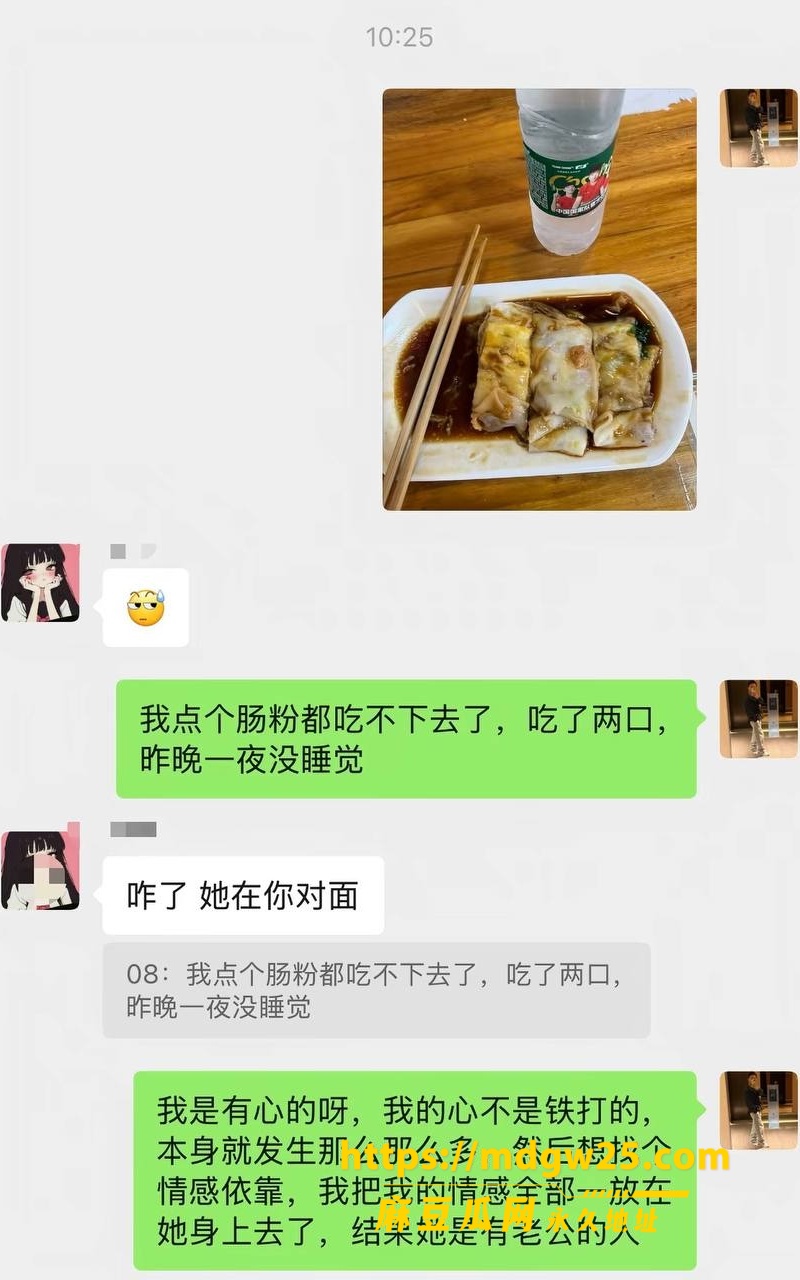Tap the quoted reply starting with 08:
Viewport: 800px width, 1280px height.
tap(376, 990)
